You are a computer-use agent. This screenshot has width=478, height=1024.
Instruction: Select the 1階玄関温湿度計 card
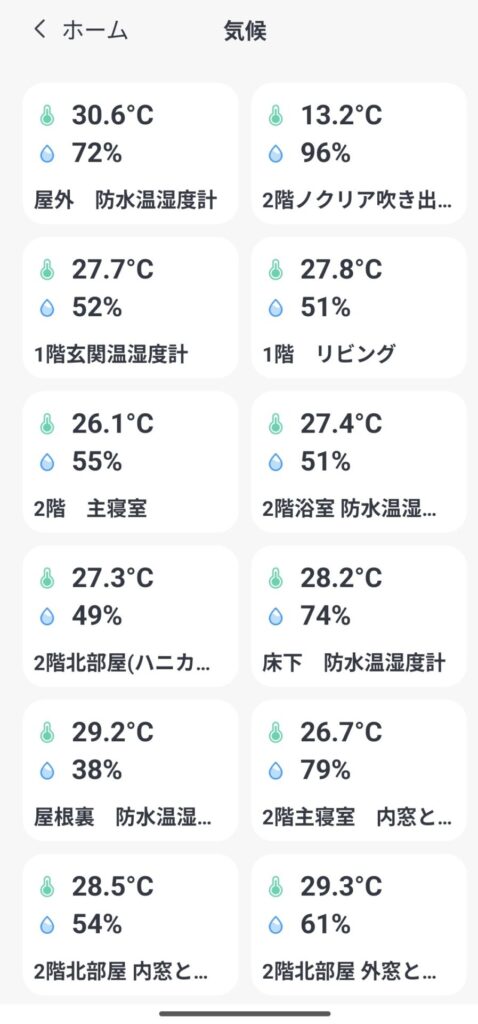pos(131,308)
